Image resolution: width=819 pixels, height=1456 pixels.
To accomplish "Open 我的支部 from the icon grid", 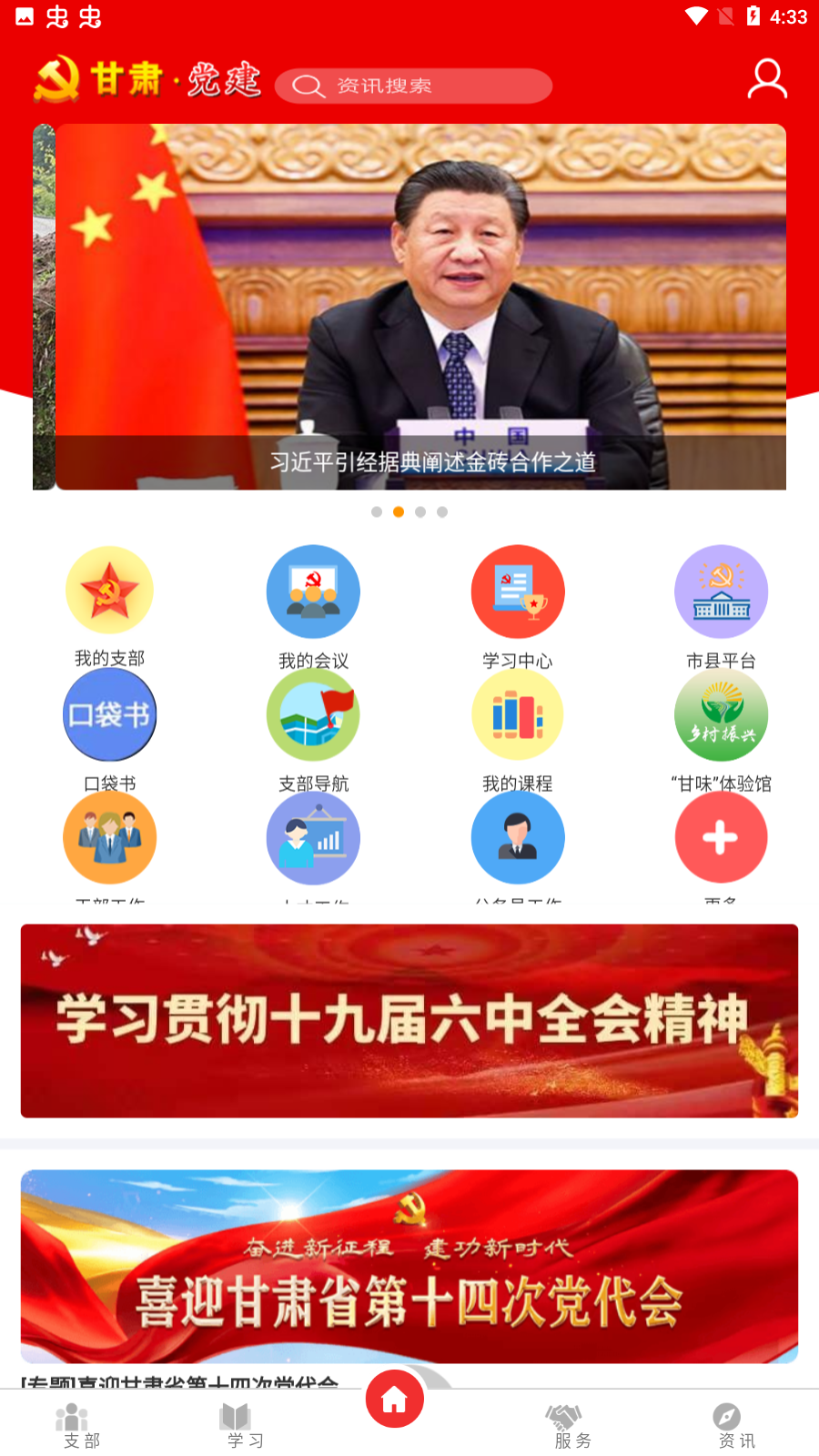I will tap(109, 590).
